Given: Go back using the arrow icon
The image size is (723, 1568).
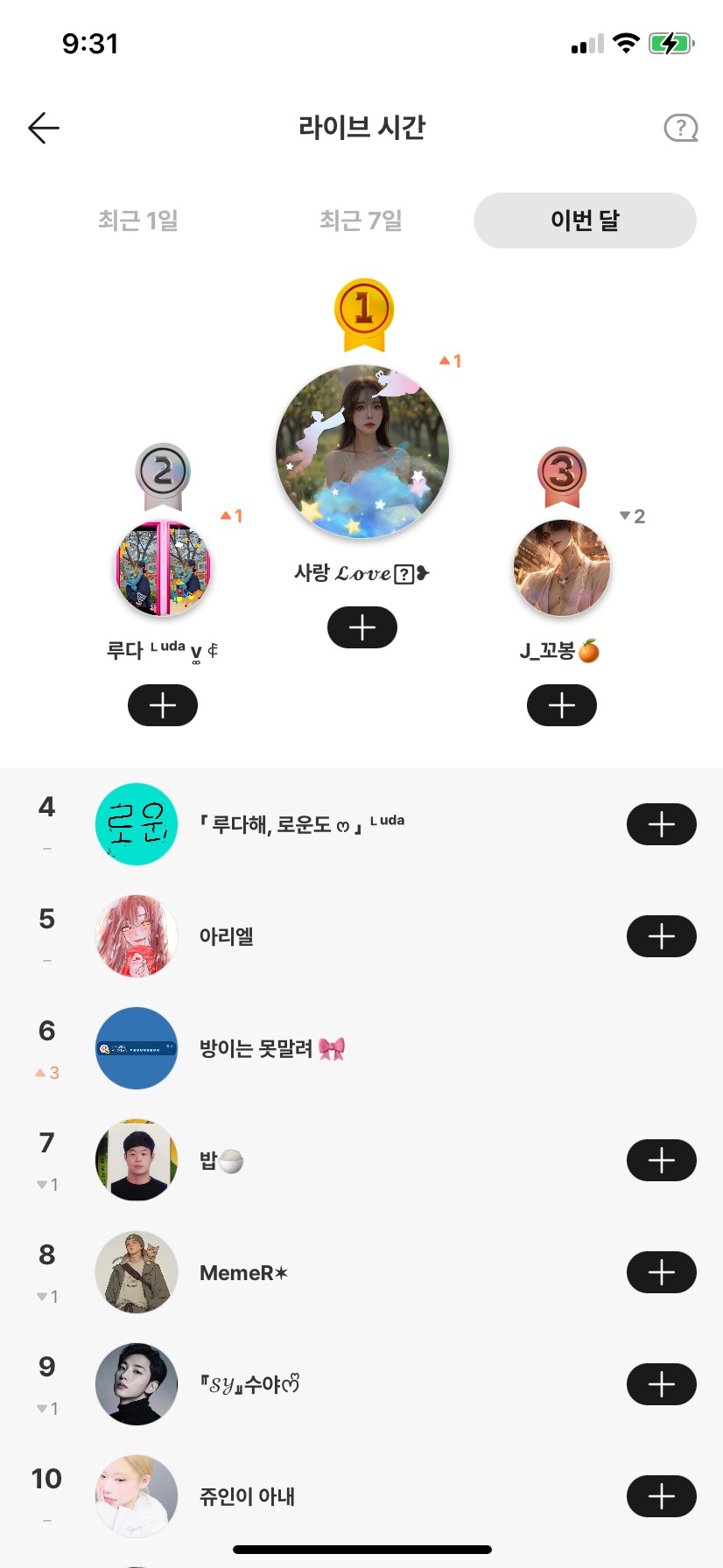Looking at the screenshot, I should (44, 129).
